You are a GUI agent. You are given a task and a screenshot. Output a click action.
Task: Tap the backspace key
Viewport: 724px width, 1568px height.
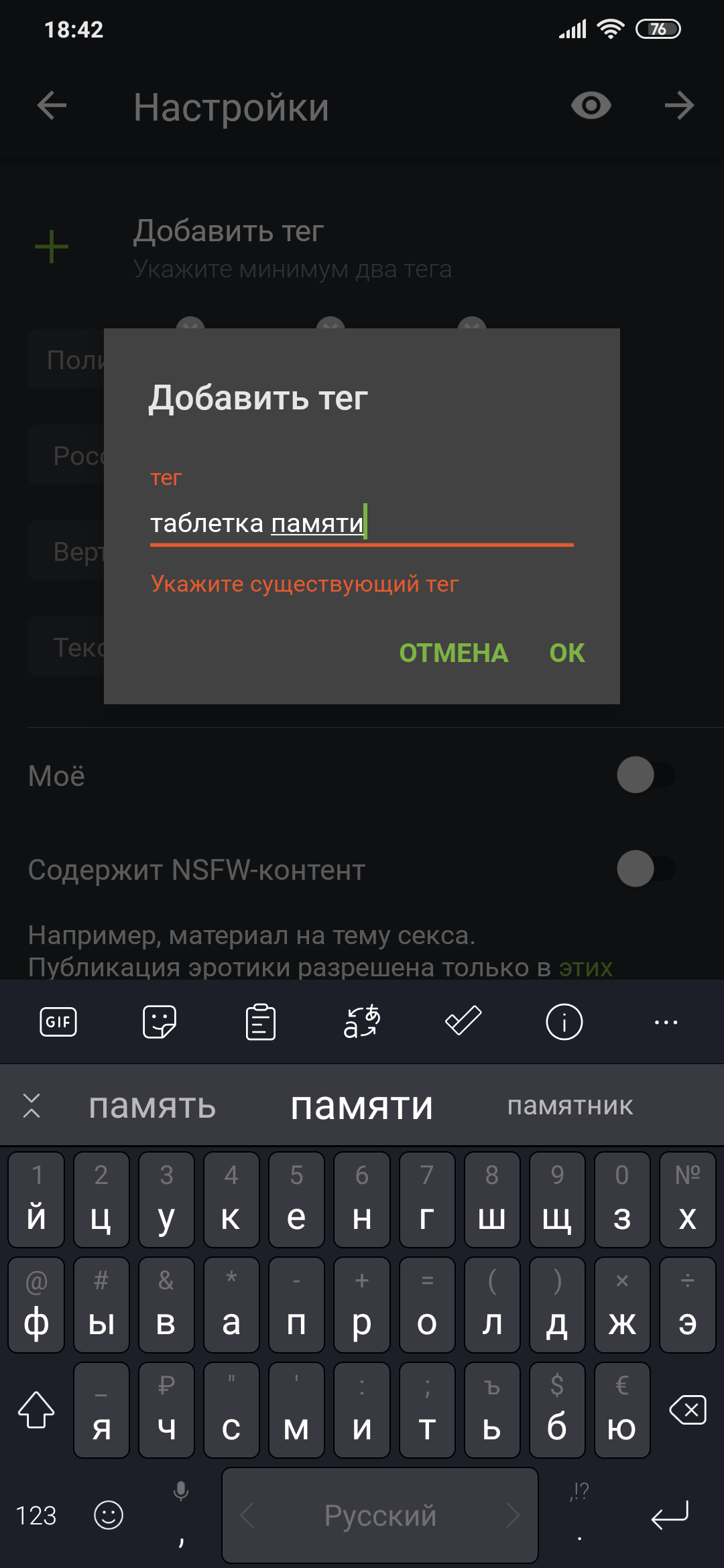click(688, 1410)
